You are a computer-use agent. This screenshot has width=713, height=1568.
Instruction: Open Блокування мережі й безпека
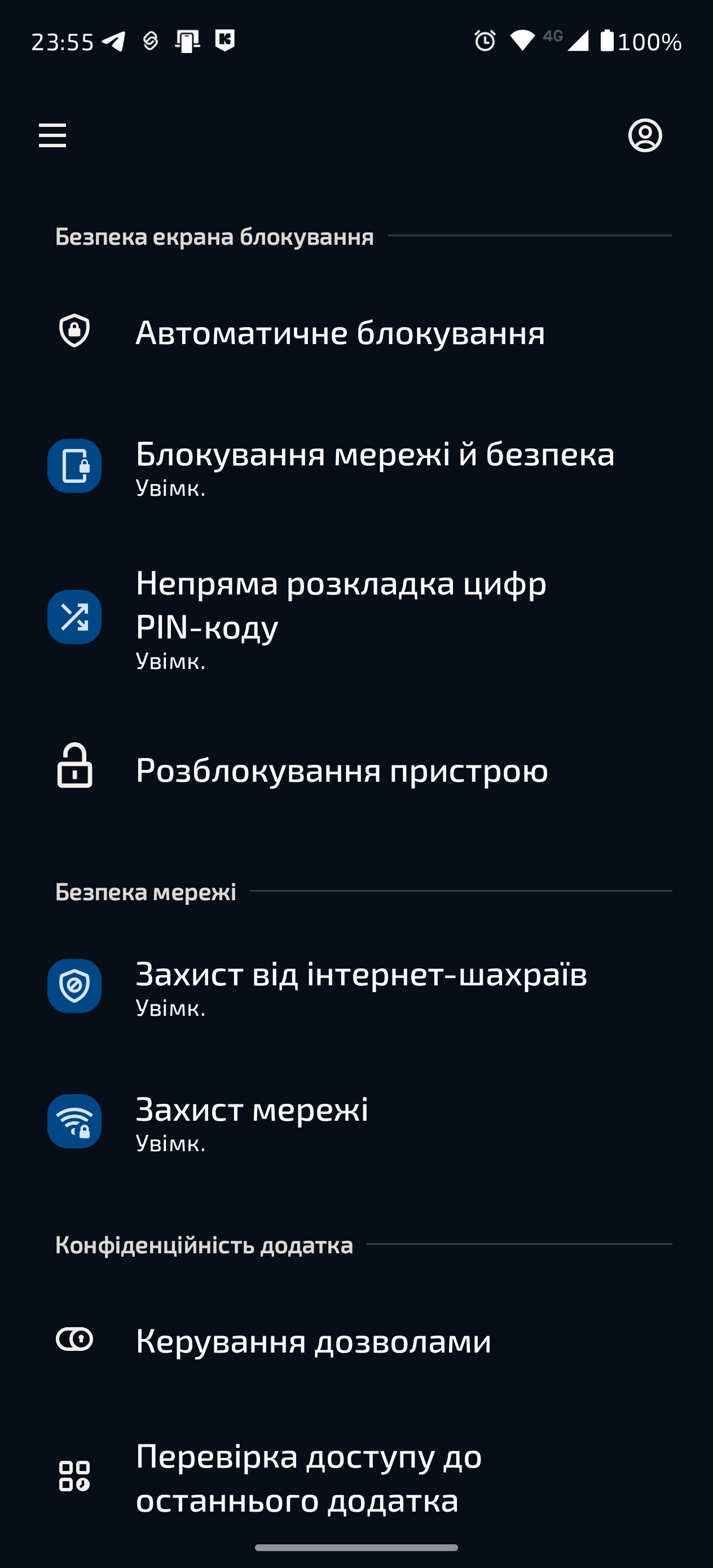374,466
